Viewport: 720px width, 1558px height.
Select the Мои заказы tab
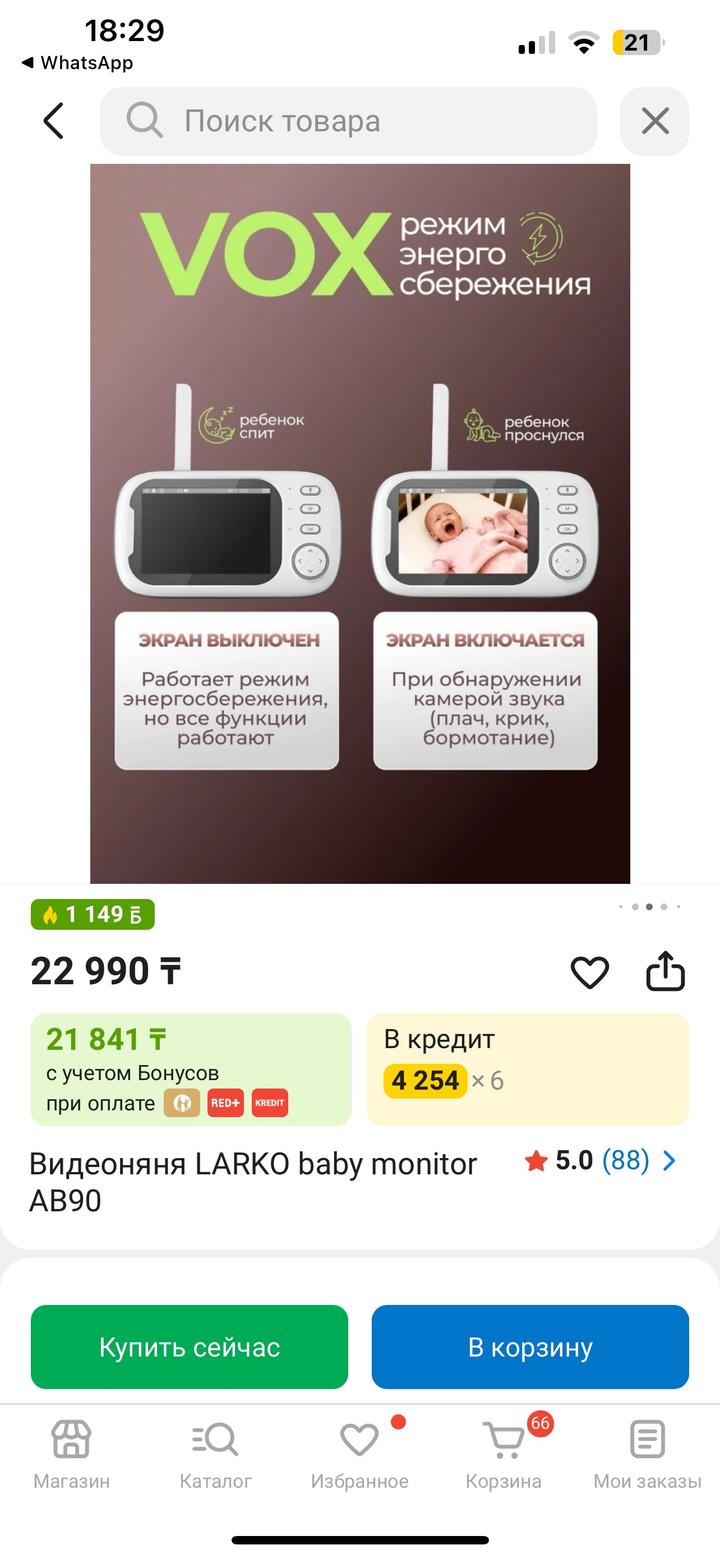(647, 1455)
